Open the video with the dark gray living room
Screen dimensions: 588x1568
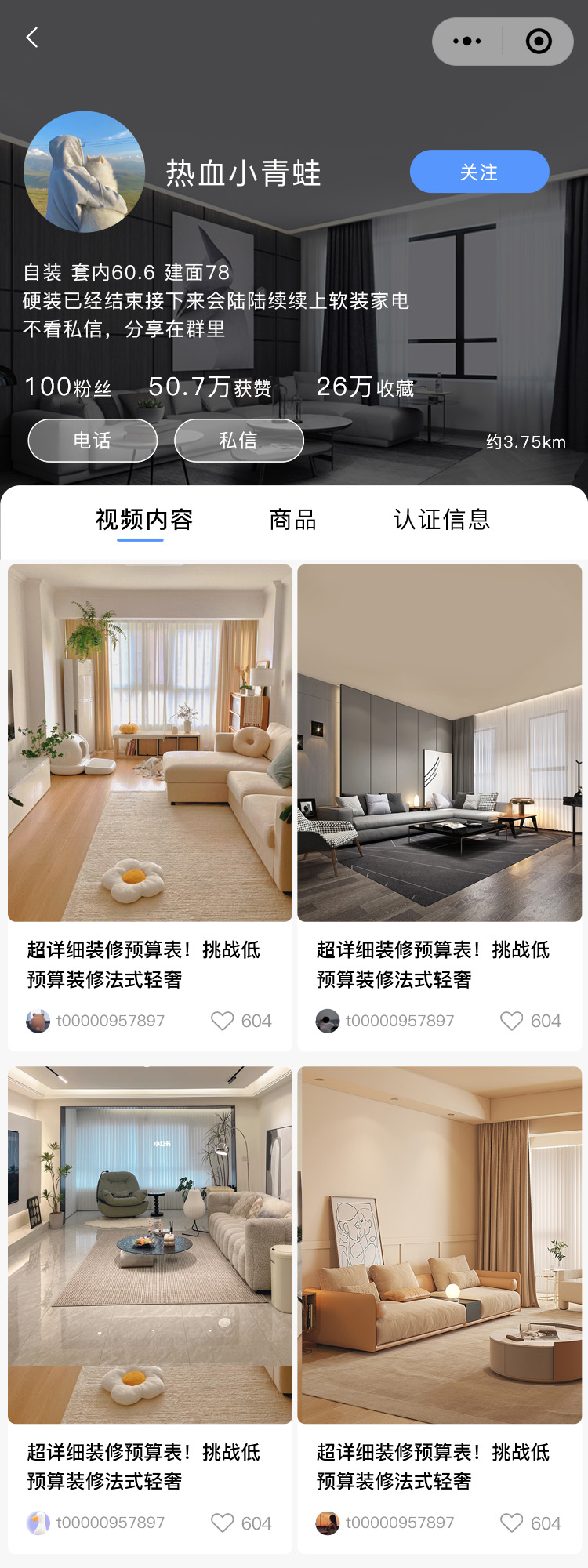click(440, 742)
